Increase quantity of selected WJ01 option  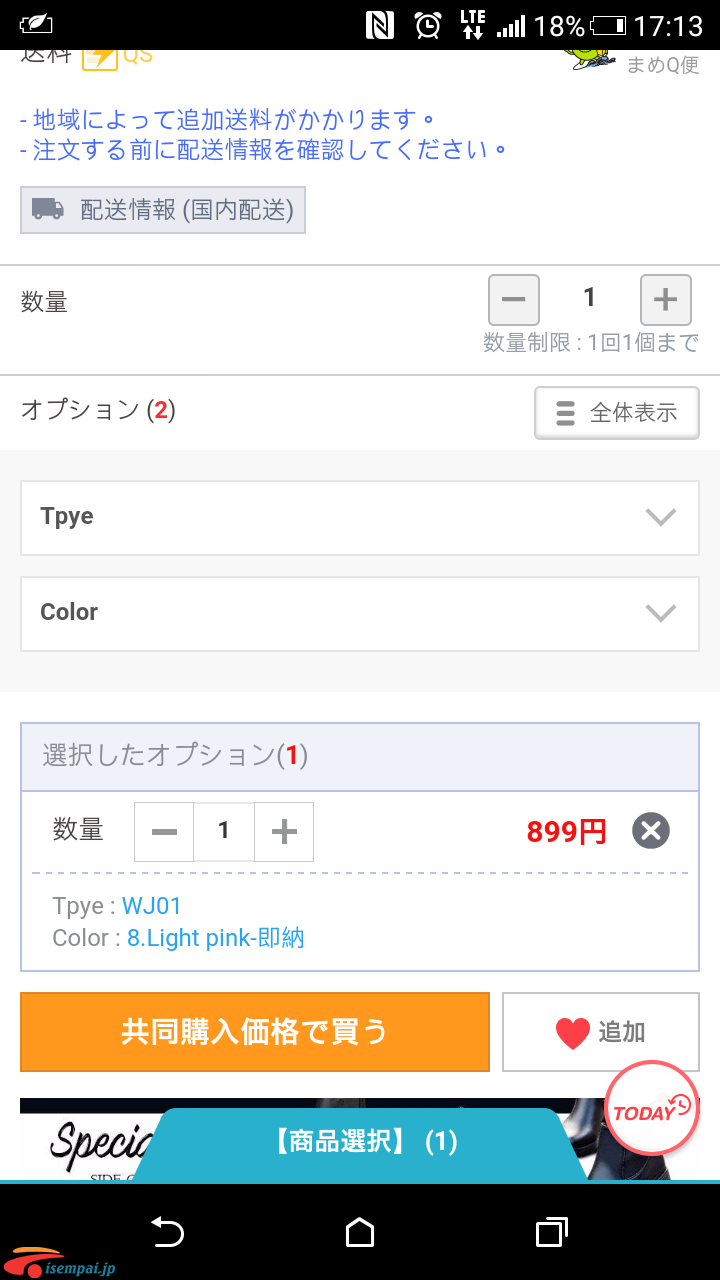pyautogui.click(x=284, y=831)
